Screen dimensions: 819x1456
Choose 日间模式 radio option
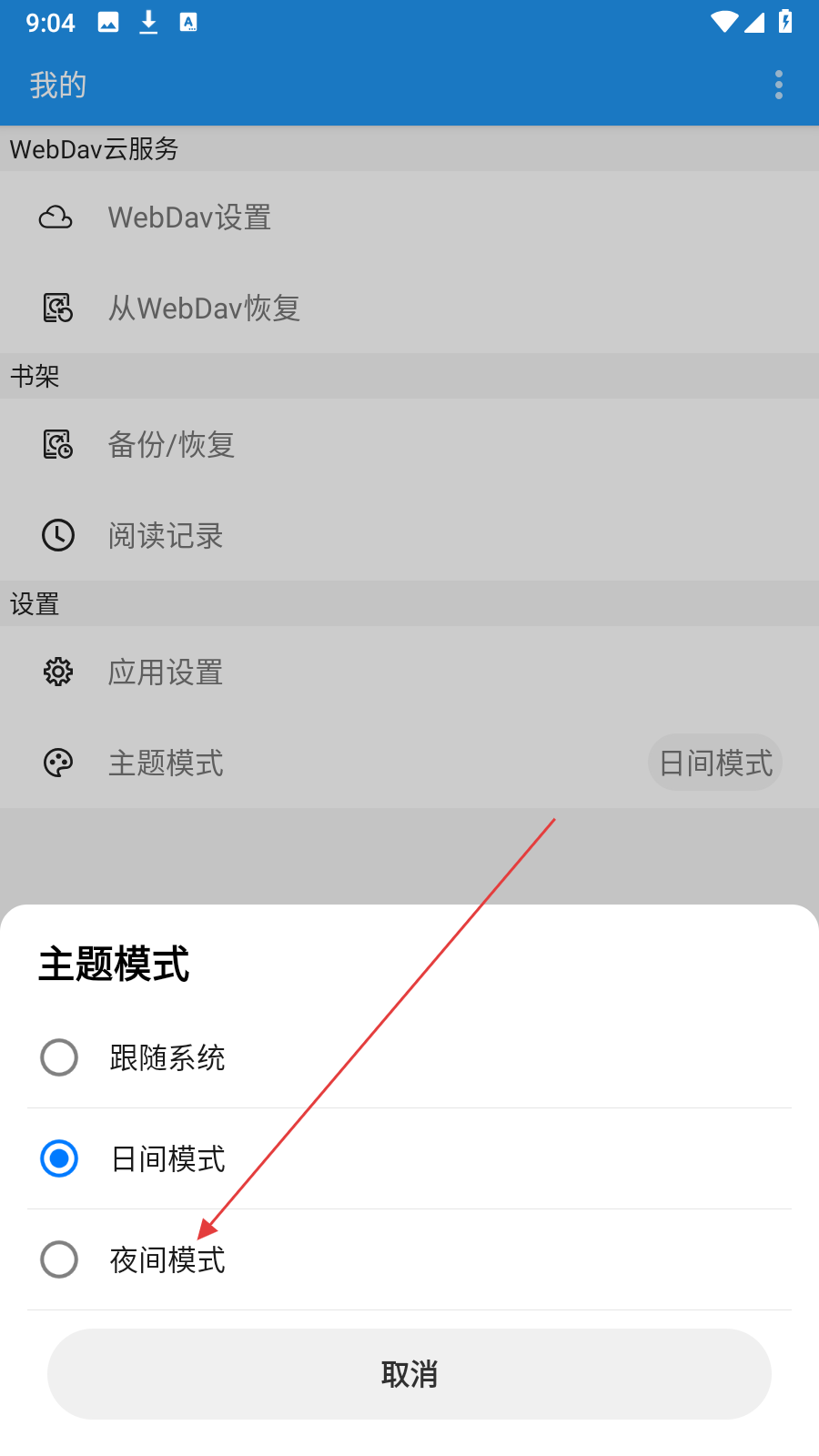(x=60, y=1158)
